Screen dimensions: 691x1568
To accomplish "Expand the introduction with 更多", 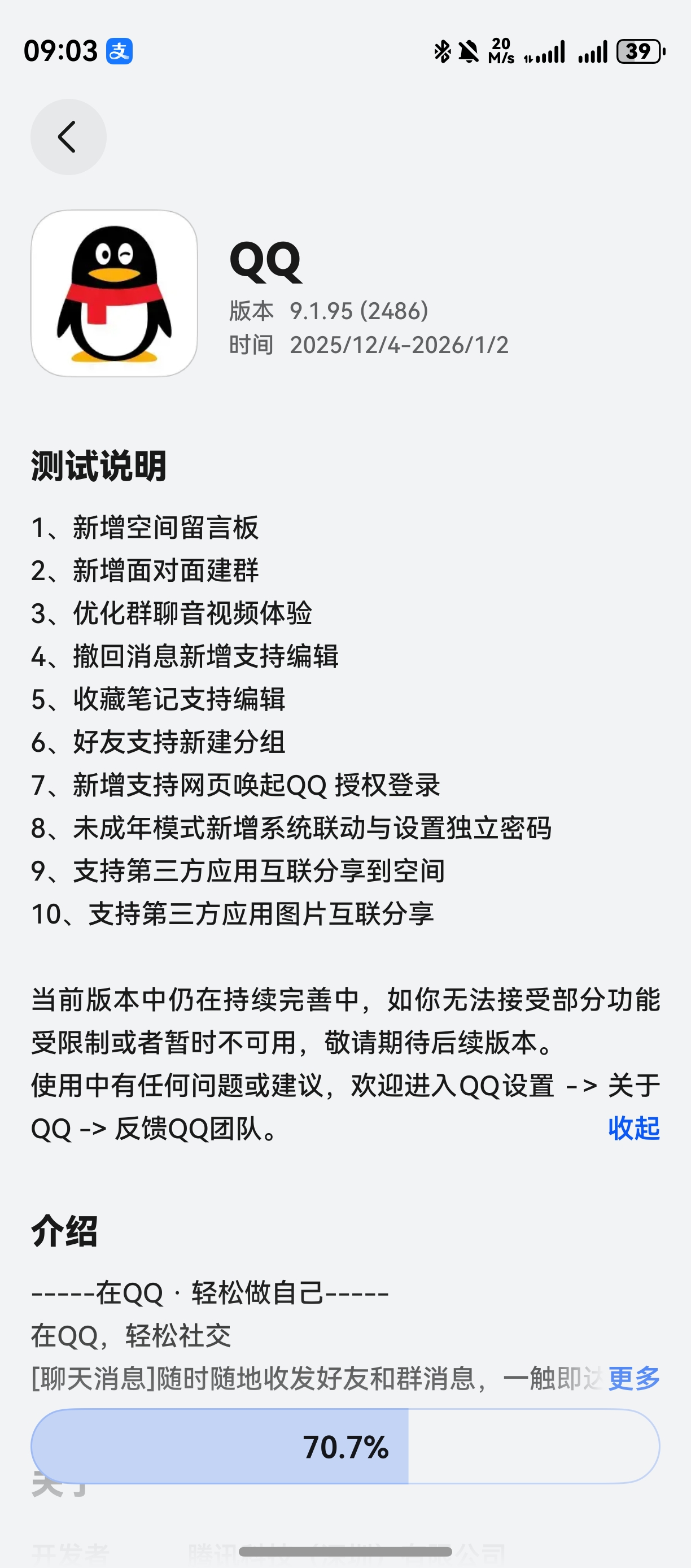I will pyautogui.click(x=633, y=1378).
